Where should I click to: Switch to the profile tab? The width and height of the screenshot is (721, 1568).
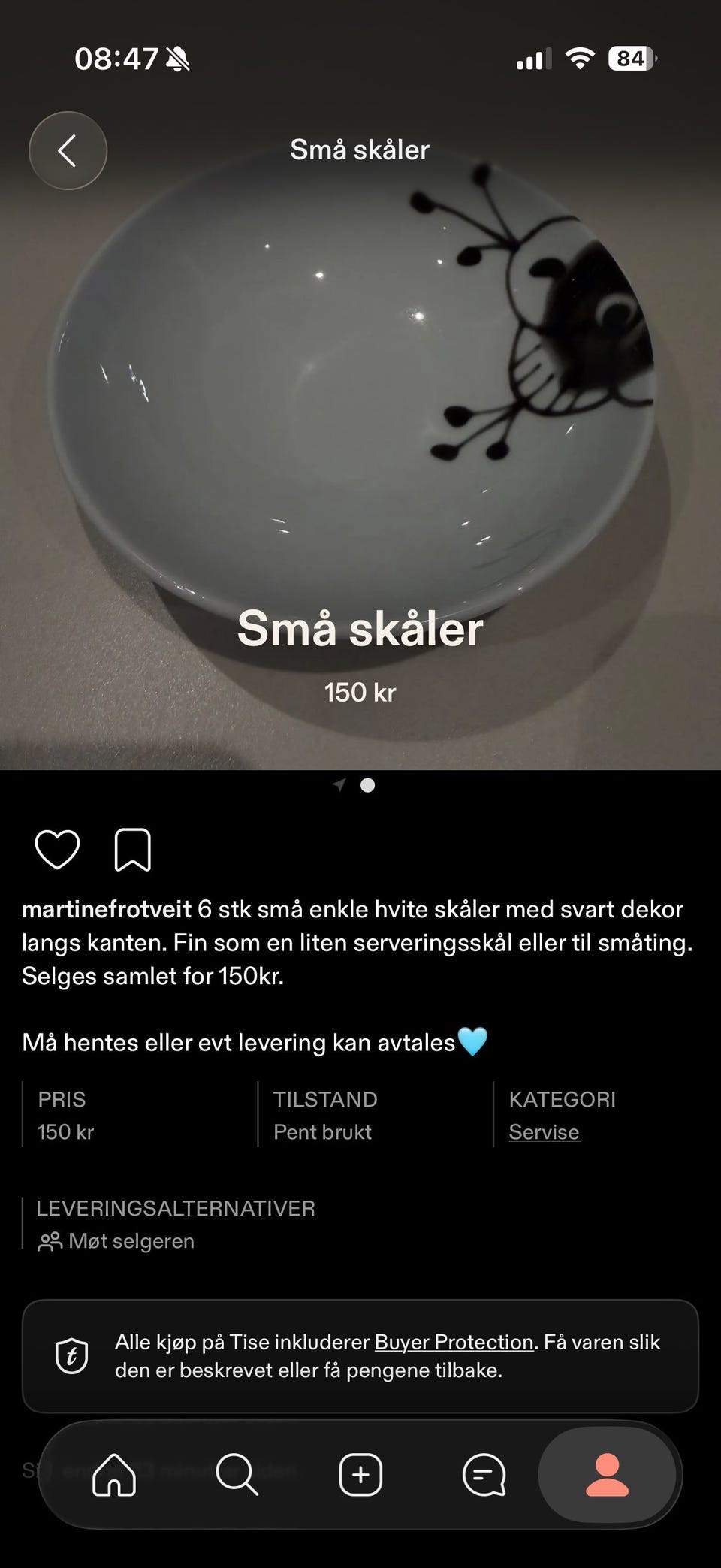[607, 1474]
